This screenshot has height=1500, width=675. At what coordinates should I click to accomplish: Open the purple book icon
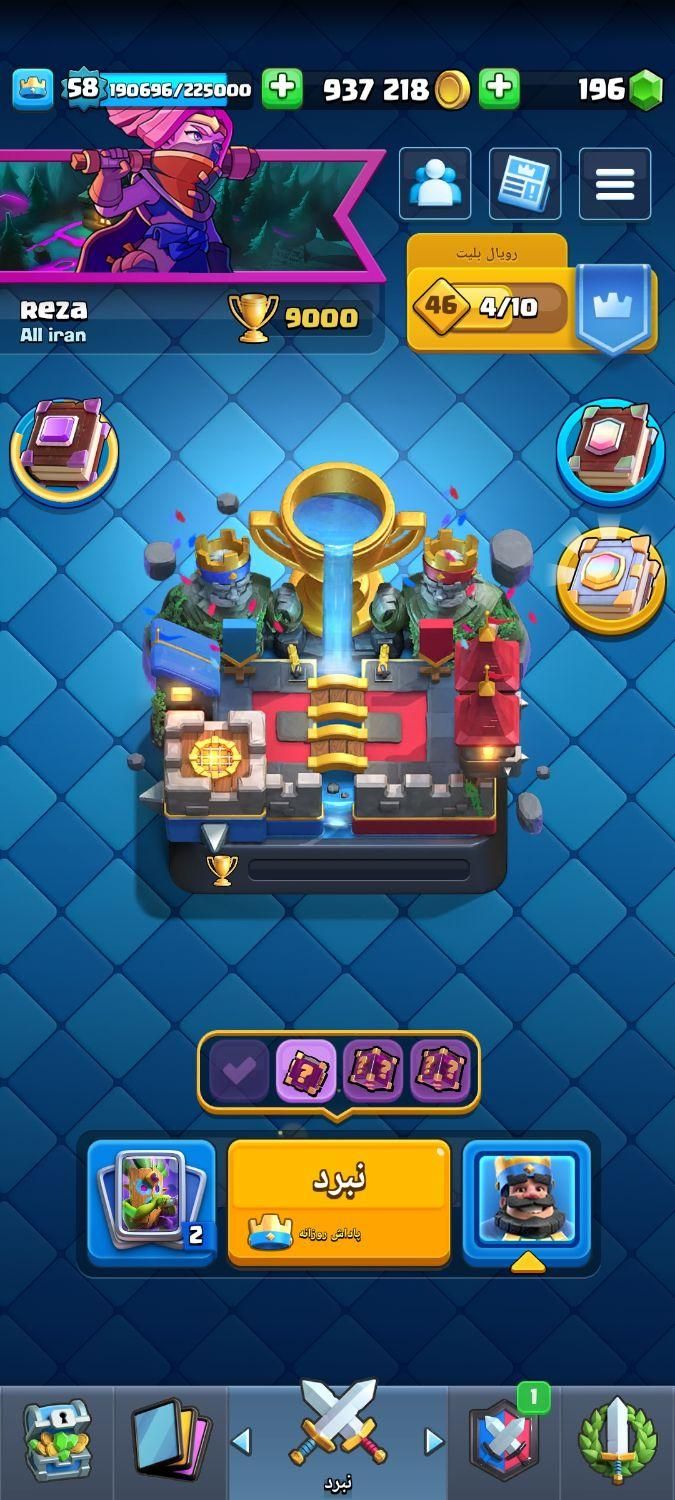coord(64,449)
